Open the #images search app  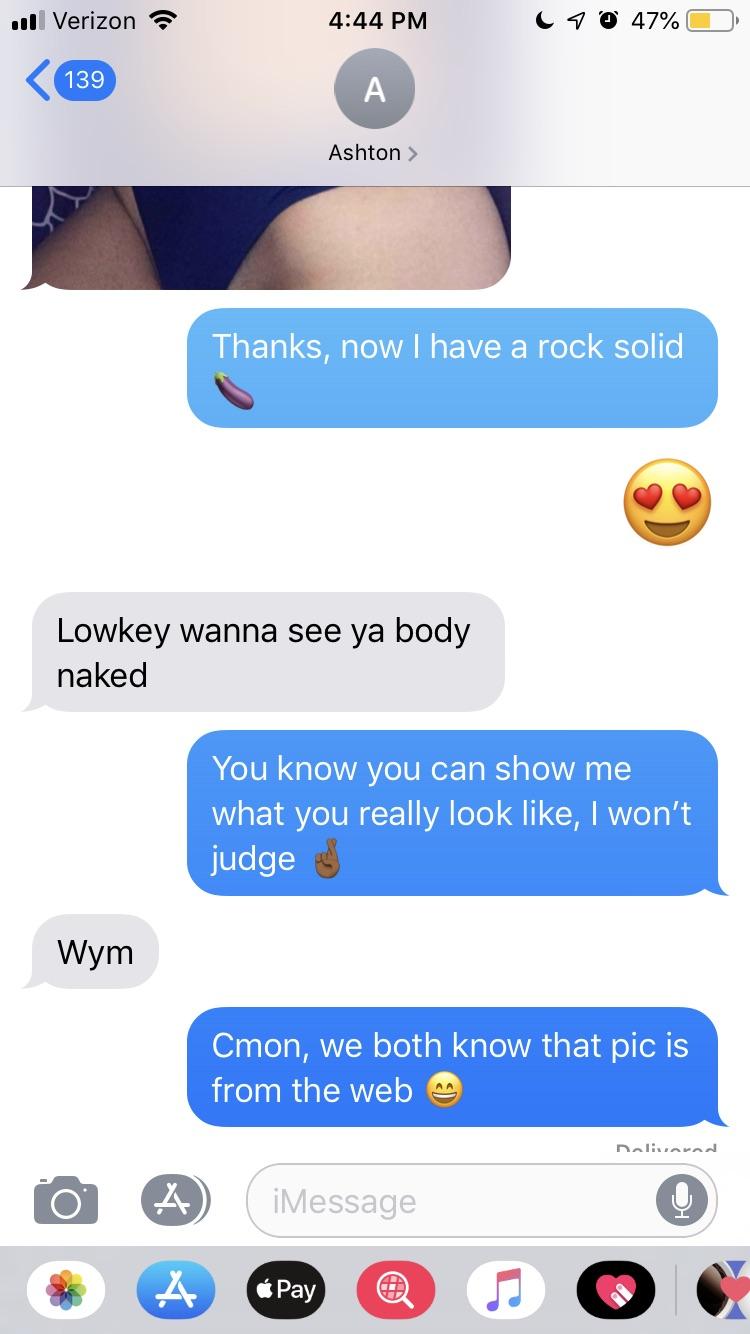(x=395, y=1290)
